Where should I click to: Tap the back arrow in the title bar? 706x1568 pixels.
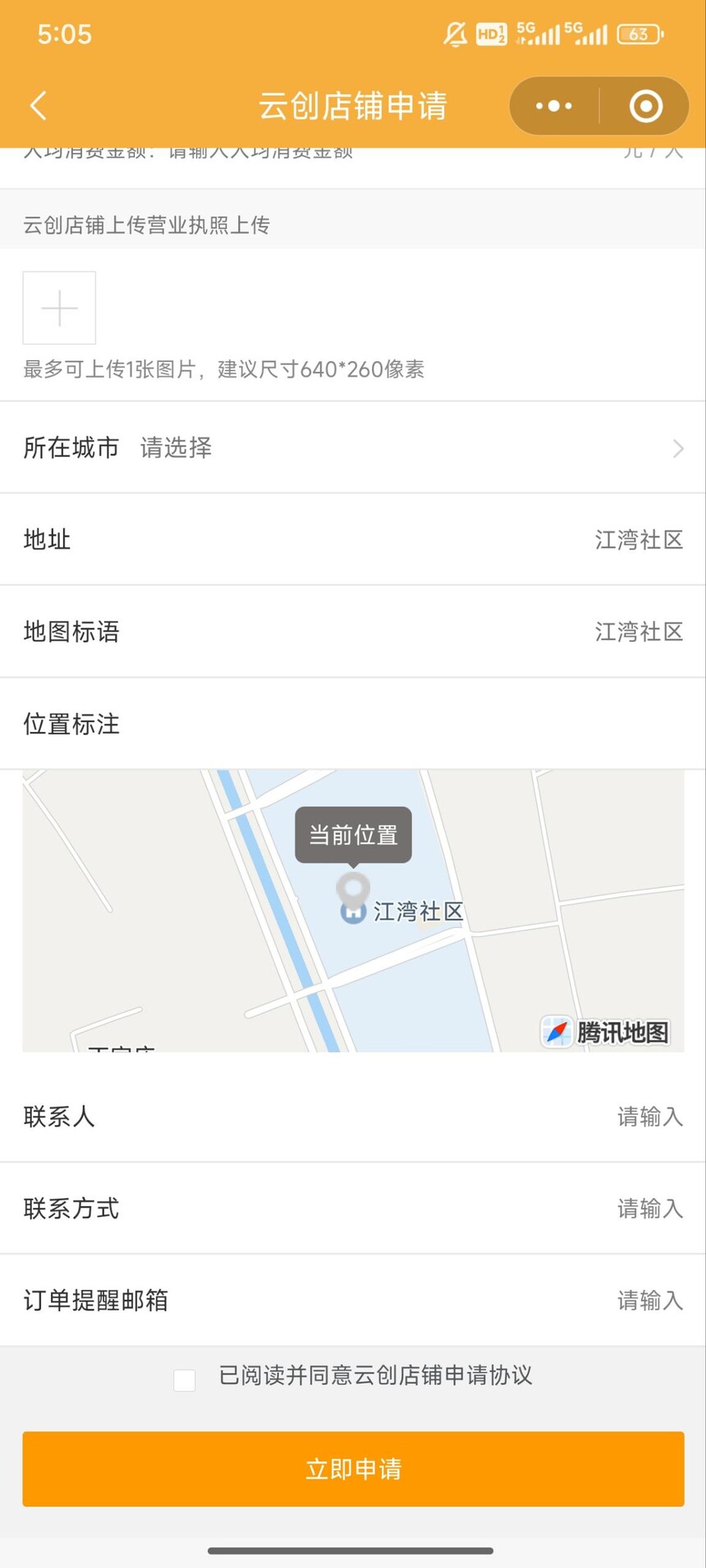38,106
